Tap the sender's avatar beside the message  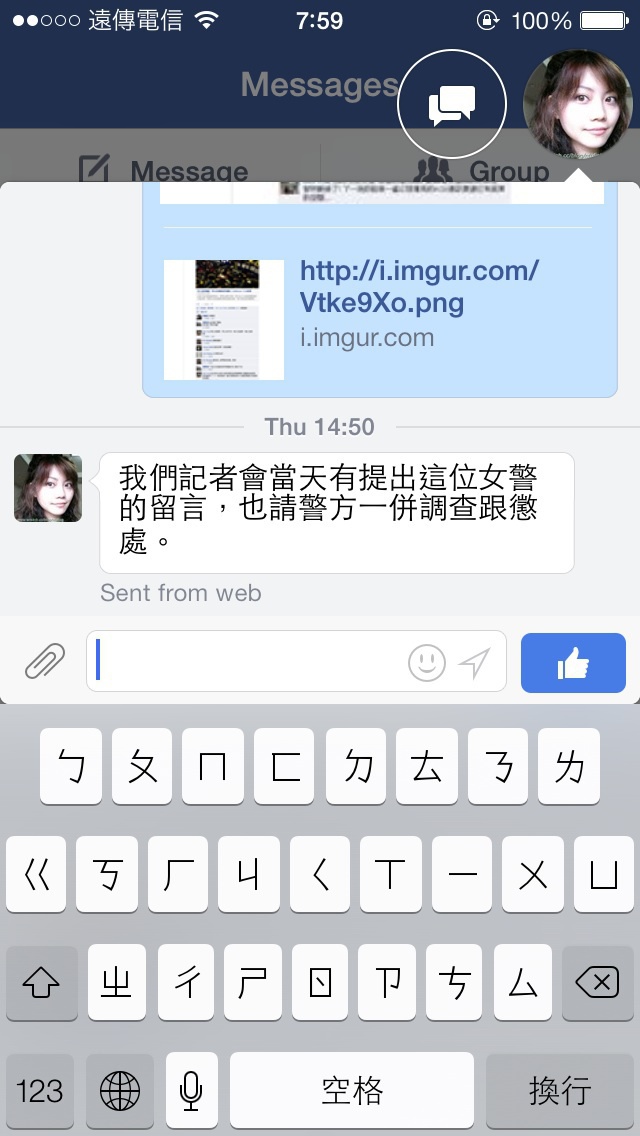[48, 488]
